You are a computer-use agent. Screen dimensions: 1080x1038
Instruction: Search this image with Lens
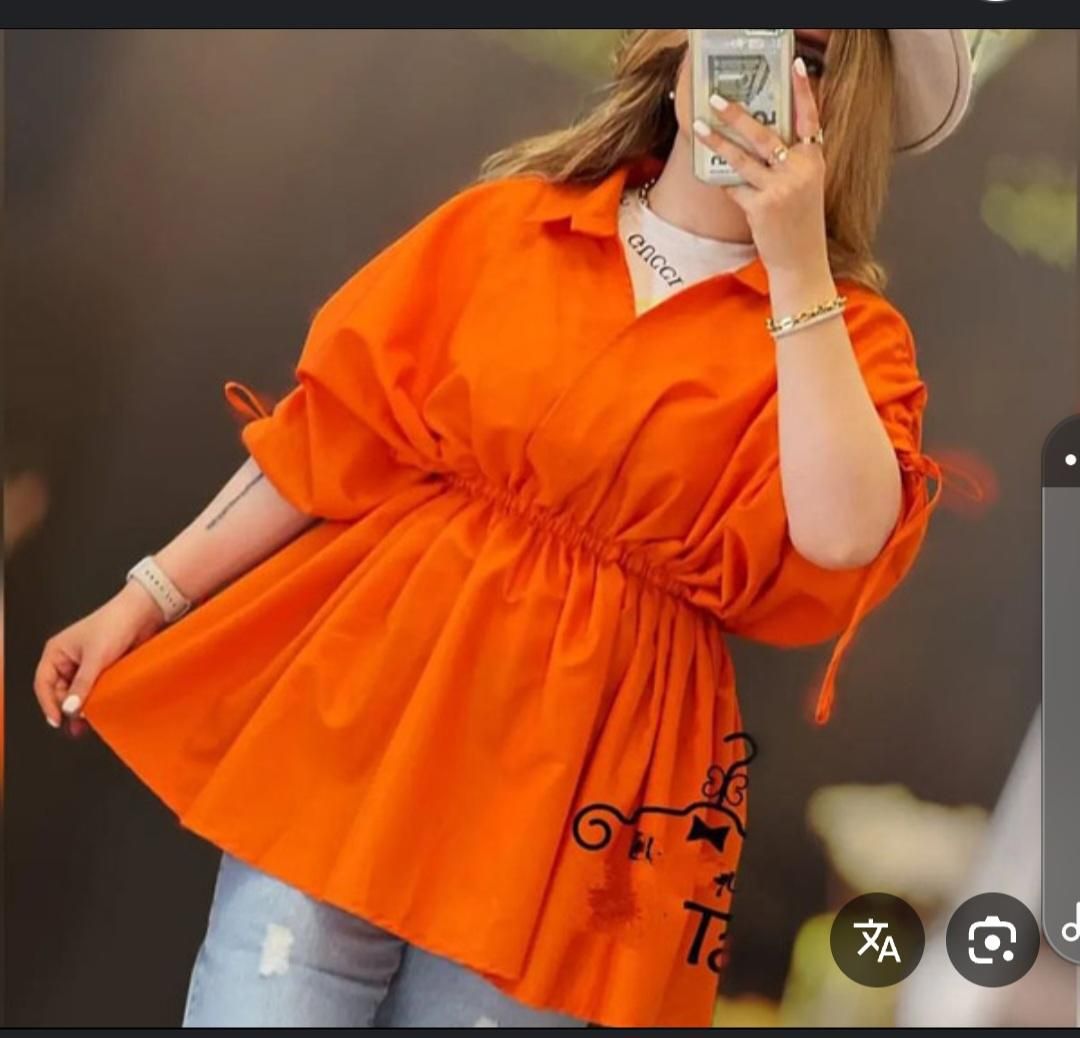point(991,940)
